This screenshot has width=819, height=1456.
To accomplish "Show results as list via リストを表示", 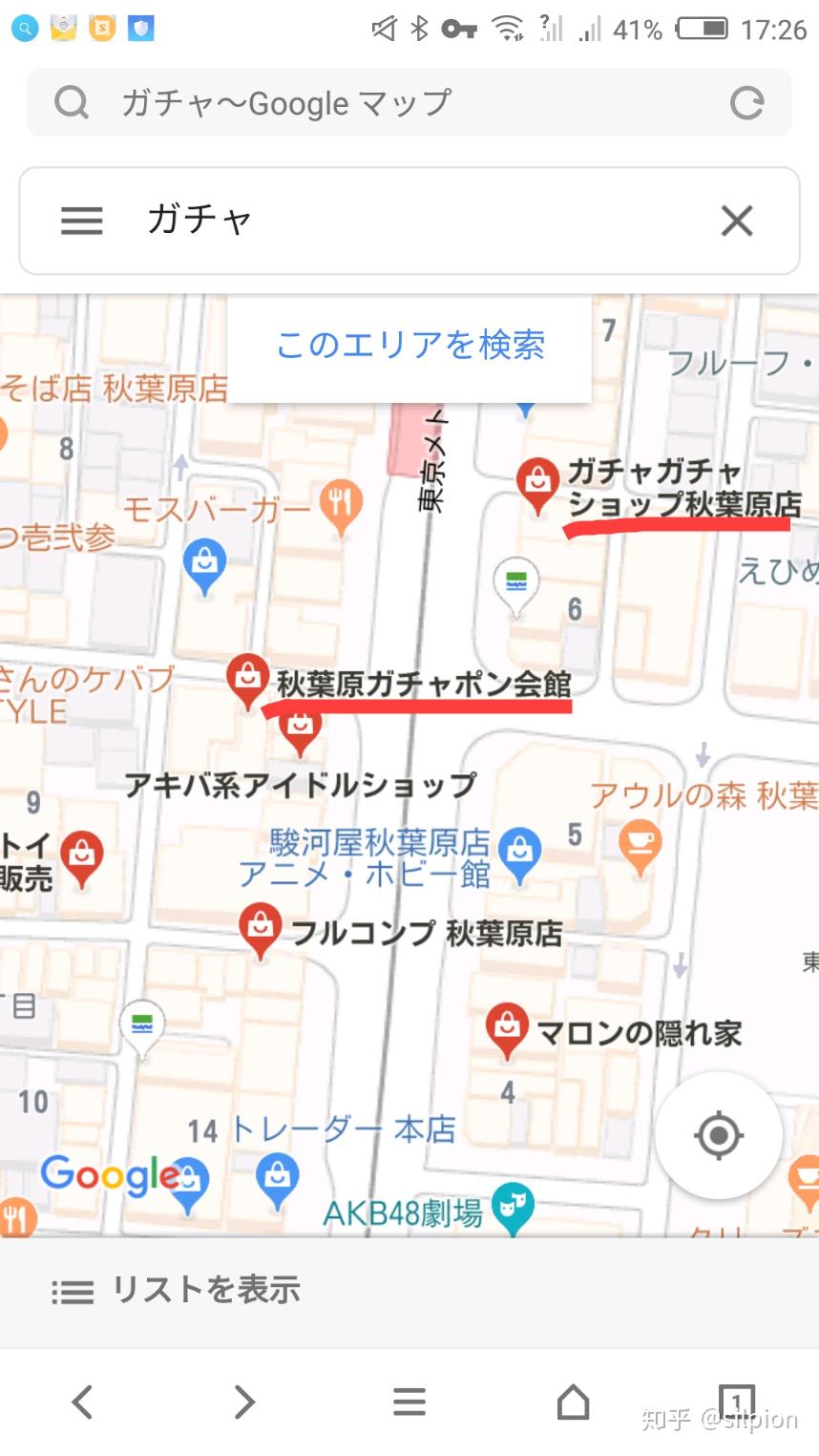I will pyautogui.click(x=177, y=1291).
